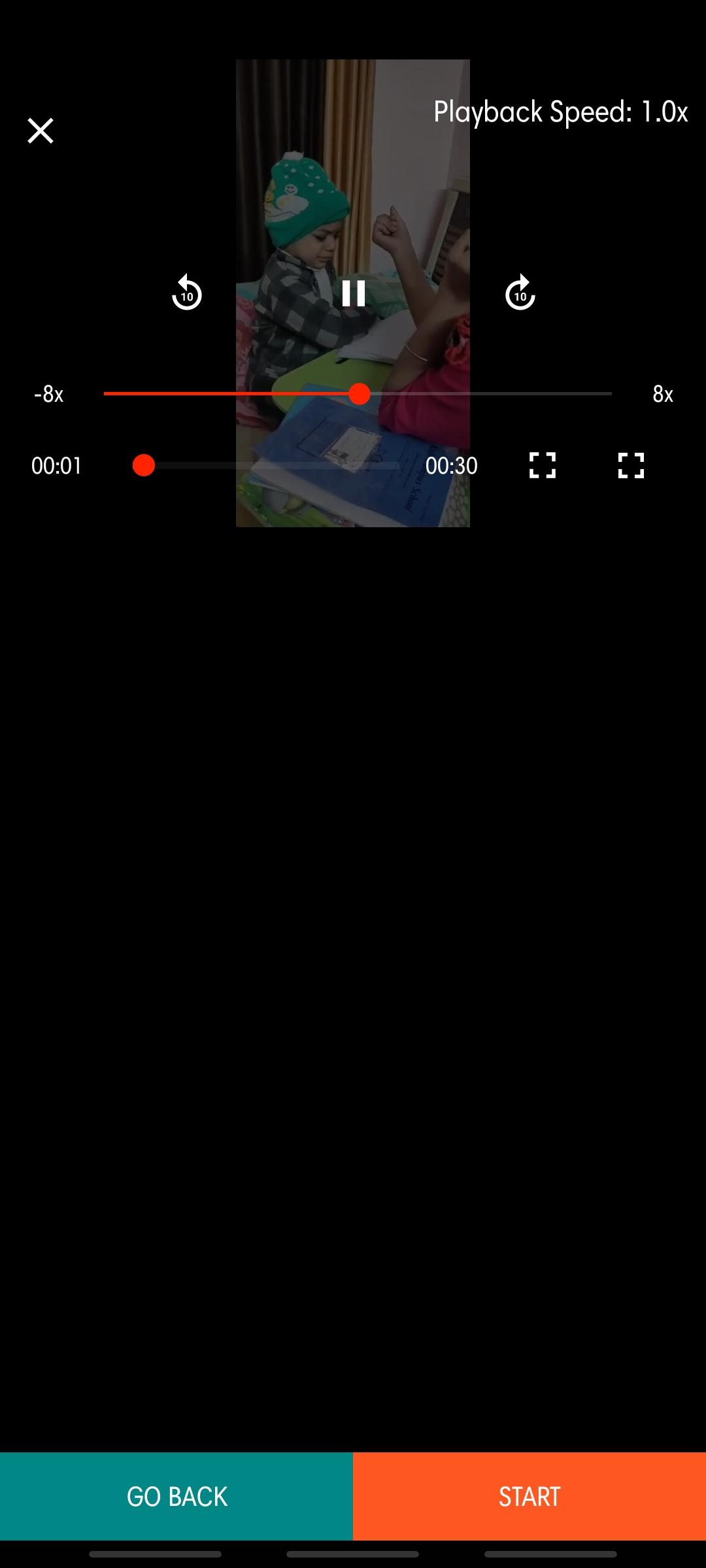Pause the video playback
Image resolution: width=706 pixels, height=1568 pixels.
click(354, 293)
